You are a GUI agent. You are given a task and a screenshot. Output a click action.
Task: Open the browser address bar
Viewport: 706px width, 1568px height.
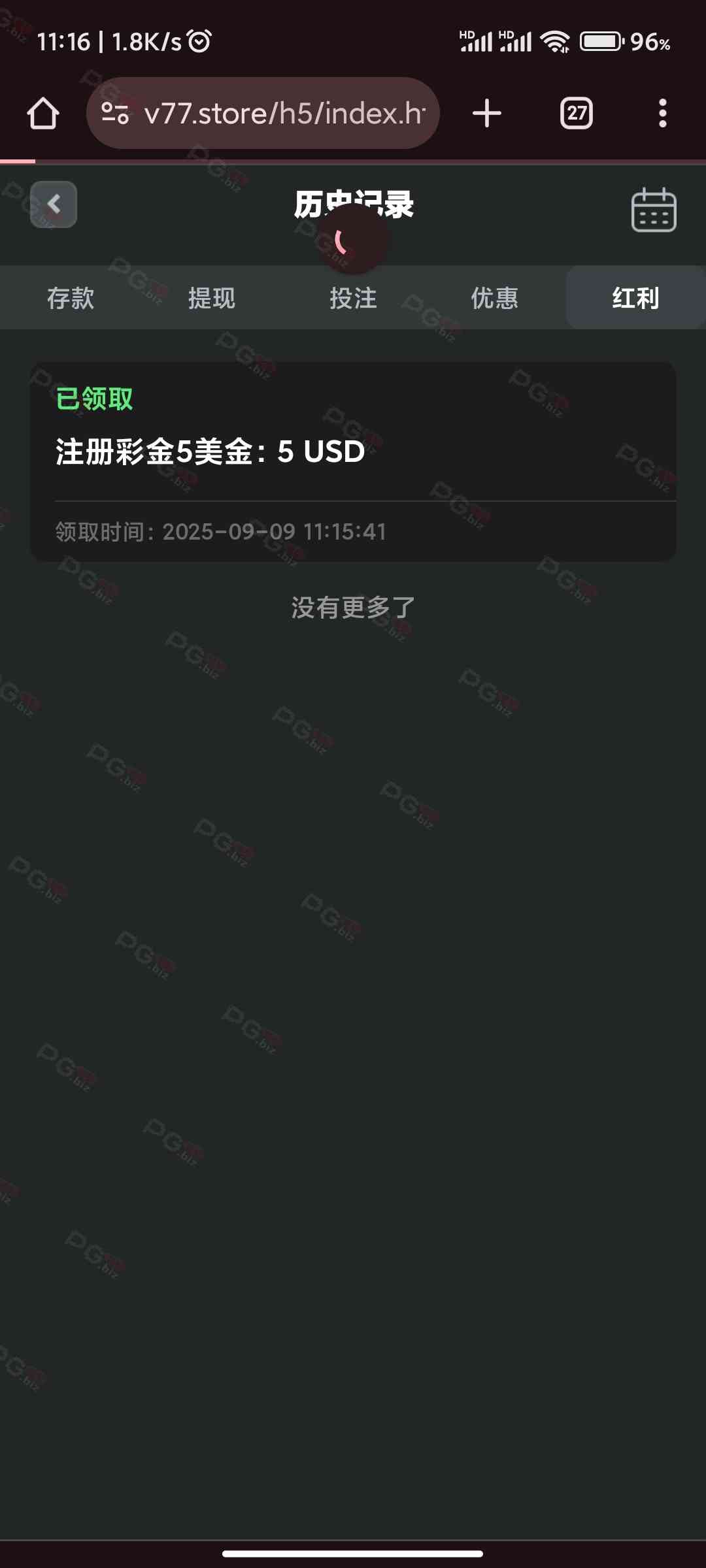click(x=284, y=114)
